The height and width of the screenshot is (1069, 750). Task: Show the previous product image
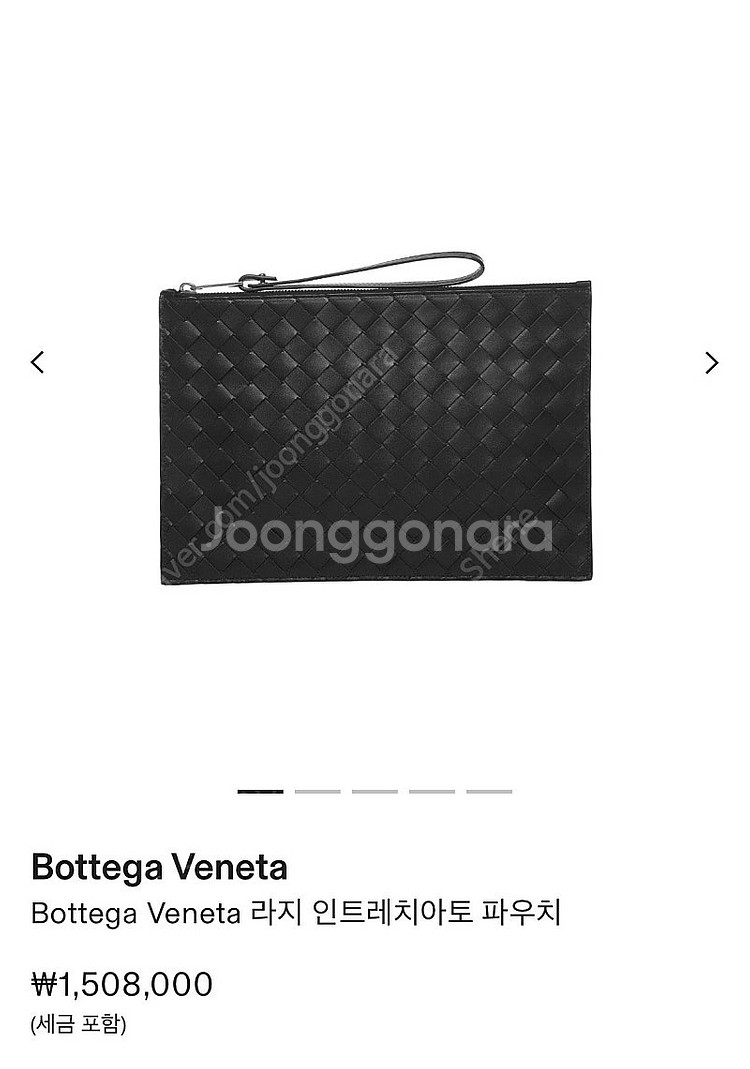(x=38, y=362)
